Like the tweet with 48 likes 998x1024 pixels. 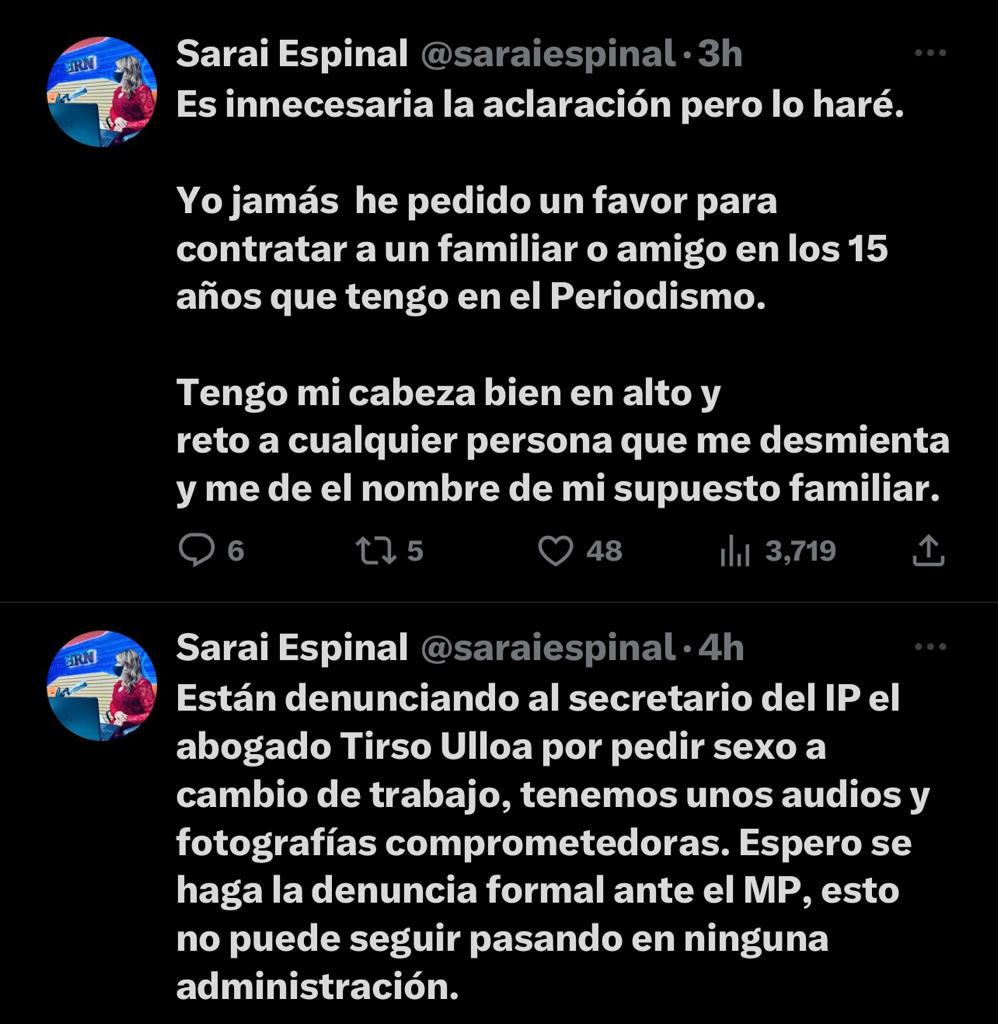click(556, 550)
